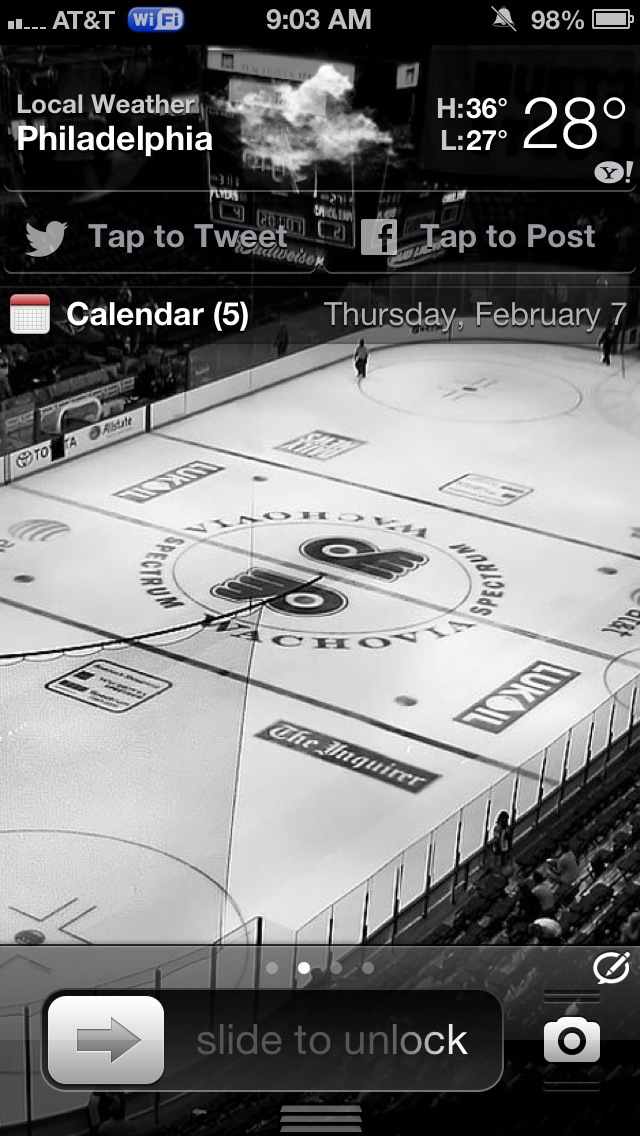Tap to Tweet from the lock screen

160,237
